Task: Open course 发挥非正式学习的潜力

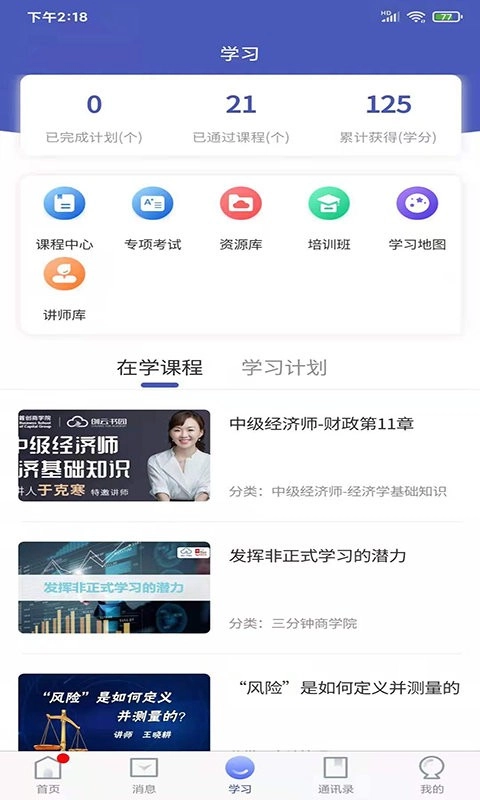Action: [240, 587]
